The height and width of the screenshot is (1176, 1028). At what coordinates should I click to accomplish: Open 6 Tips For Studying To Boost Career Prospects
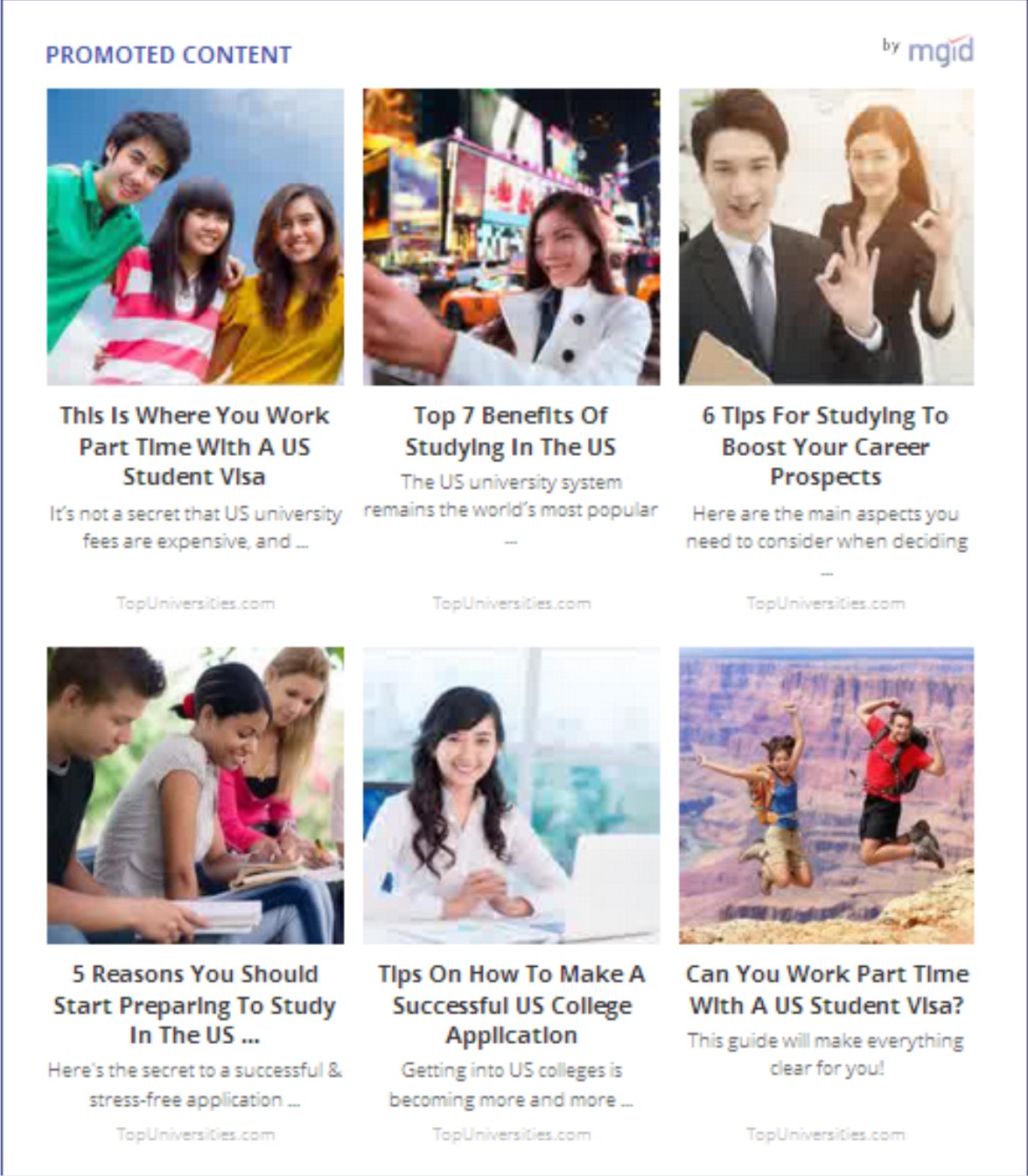[x=825, y=446]
